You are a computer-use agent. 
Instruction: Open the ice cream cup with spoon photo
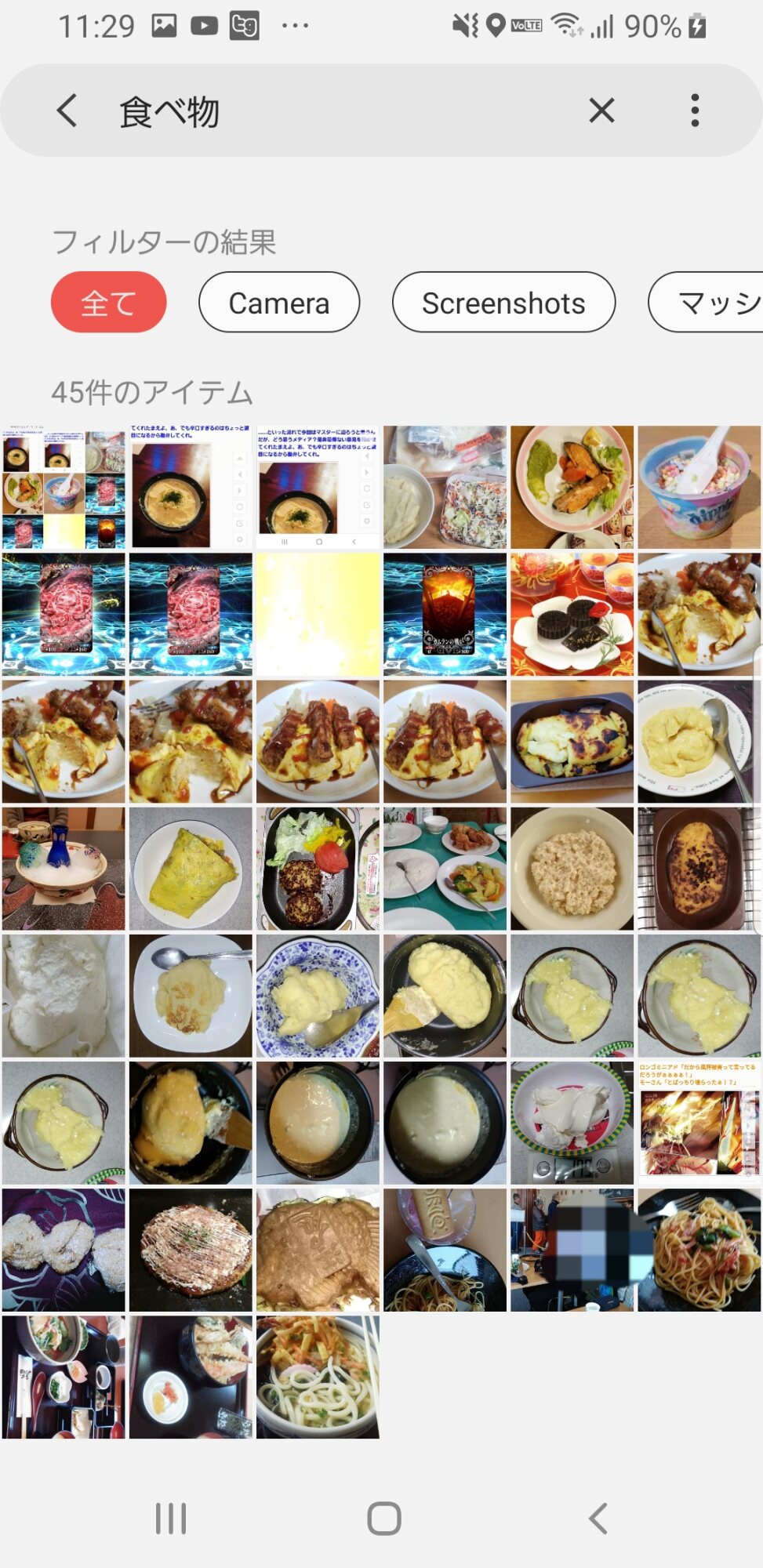coord(699,487)
